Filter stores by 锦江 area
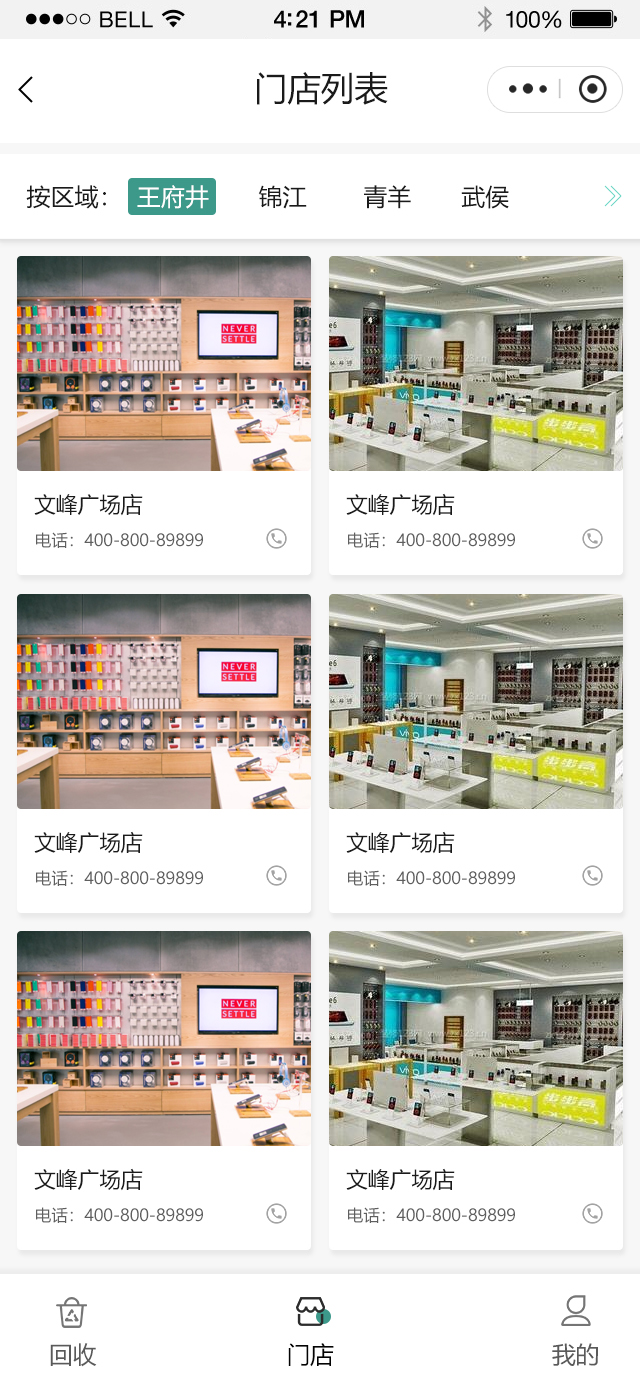Viewport: 640px width, 1391px height. coord(282,197)
